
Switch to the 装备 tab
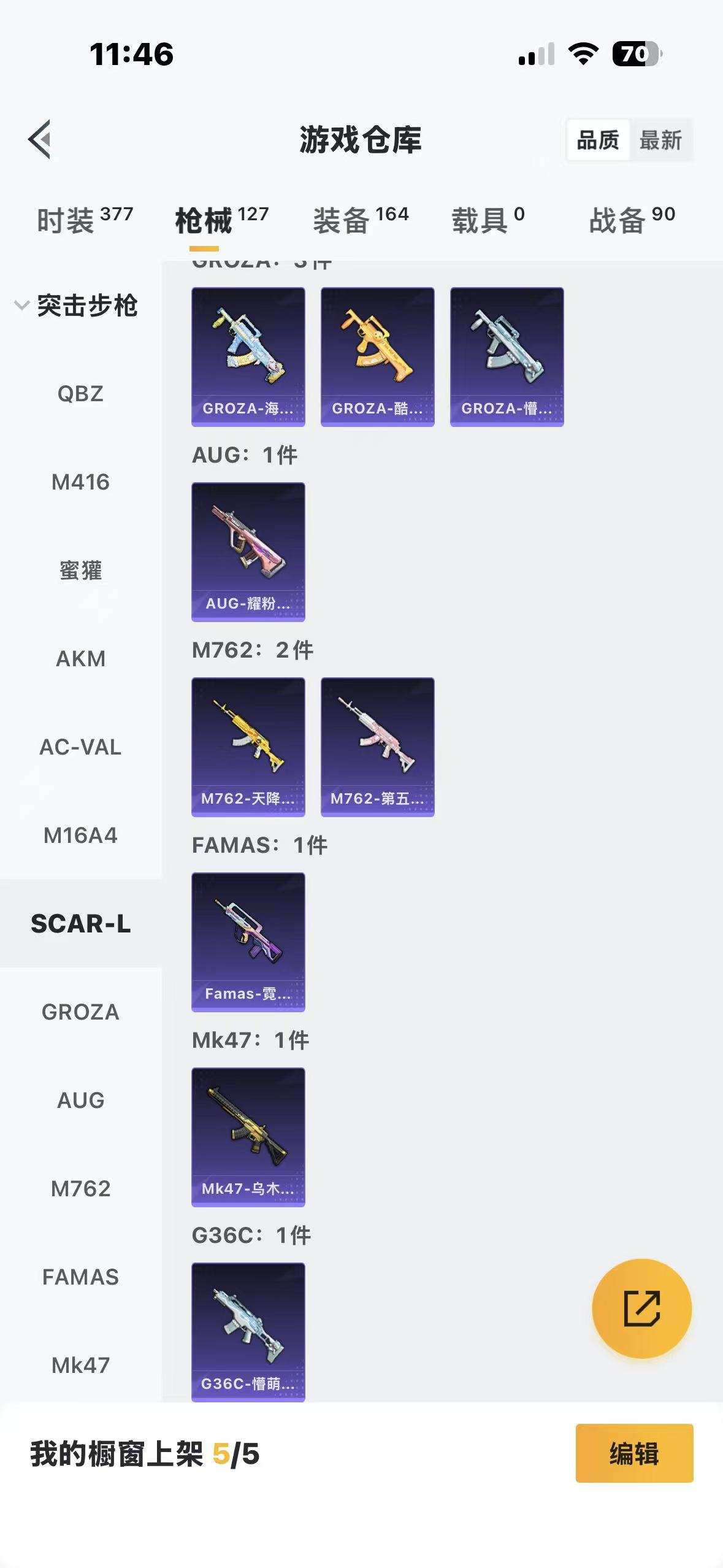[361, 220]
